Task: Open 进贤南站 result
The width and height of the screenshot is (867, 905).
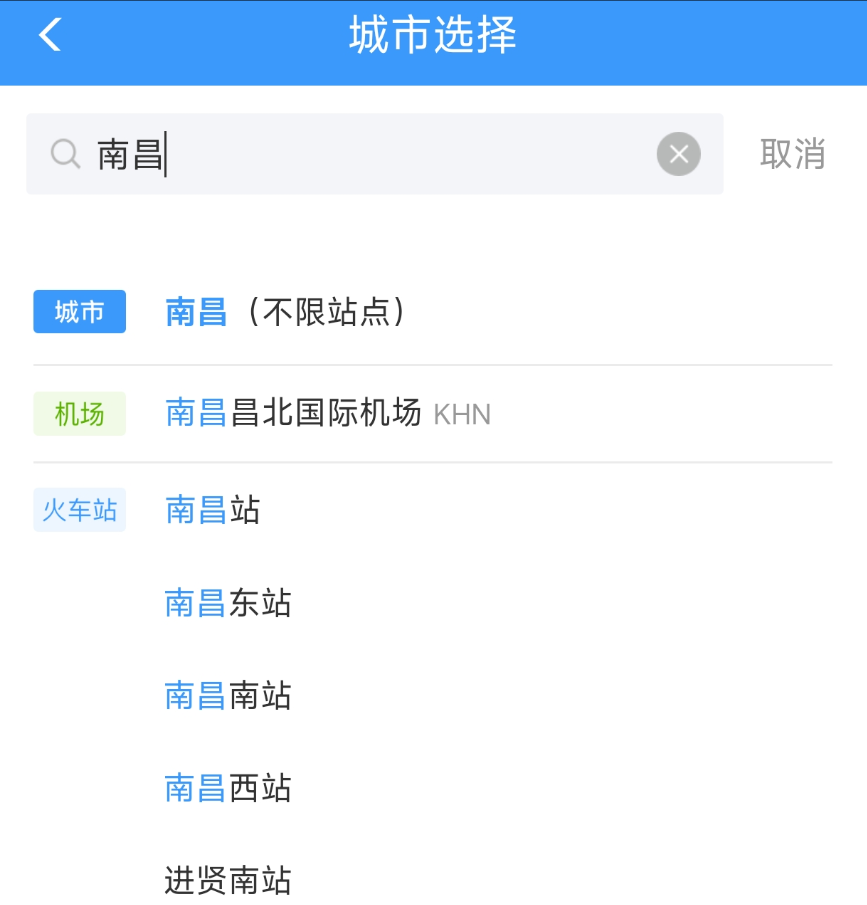Action: [228, 880]
